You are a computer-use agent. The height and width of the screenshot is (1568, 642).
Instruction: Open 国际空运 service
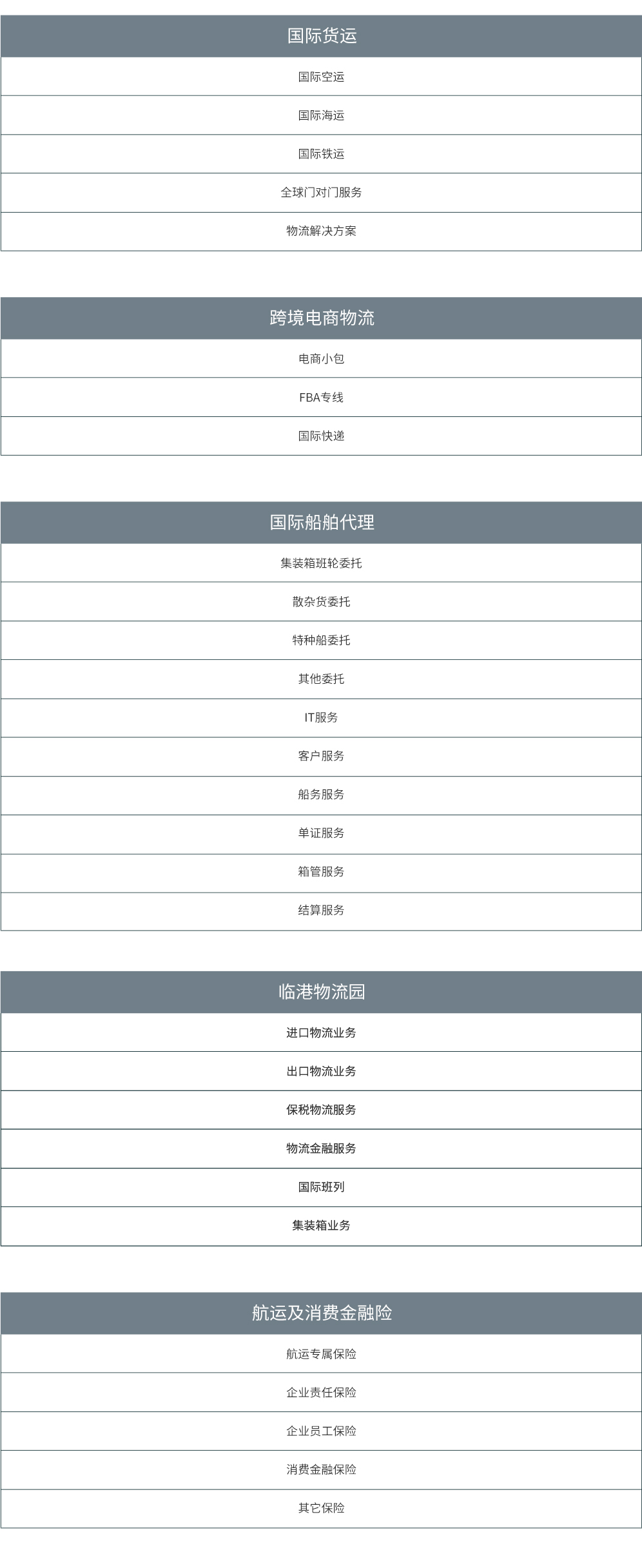(x=321, y=77)
